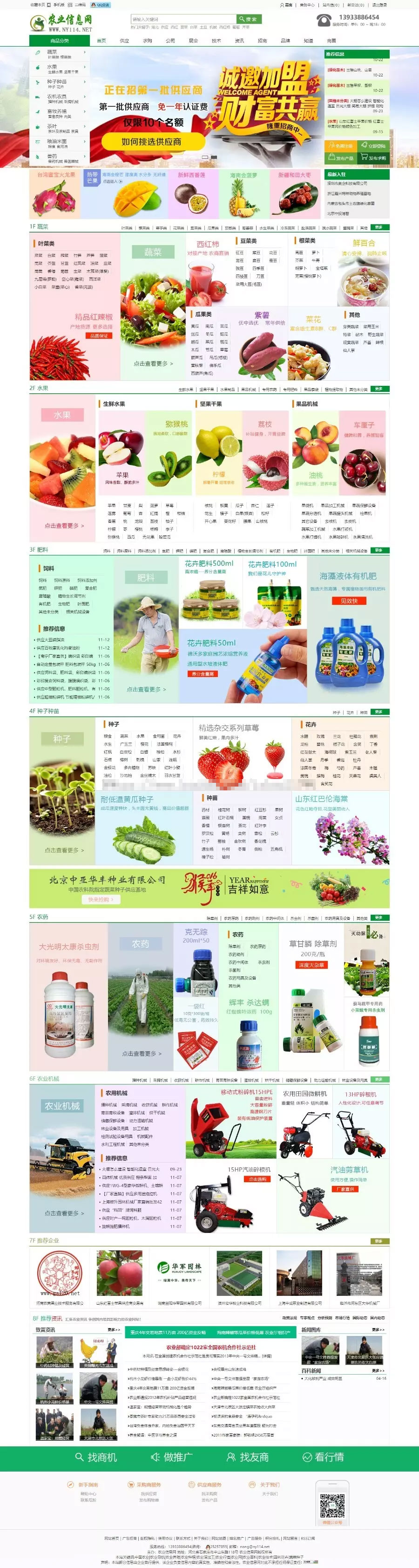Open the 新疆和田大枣 product tile

294,193
